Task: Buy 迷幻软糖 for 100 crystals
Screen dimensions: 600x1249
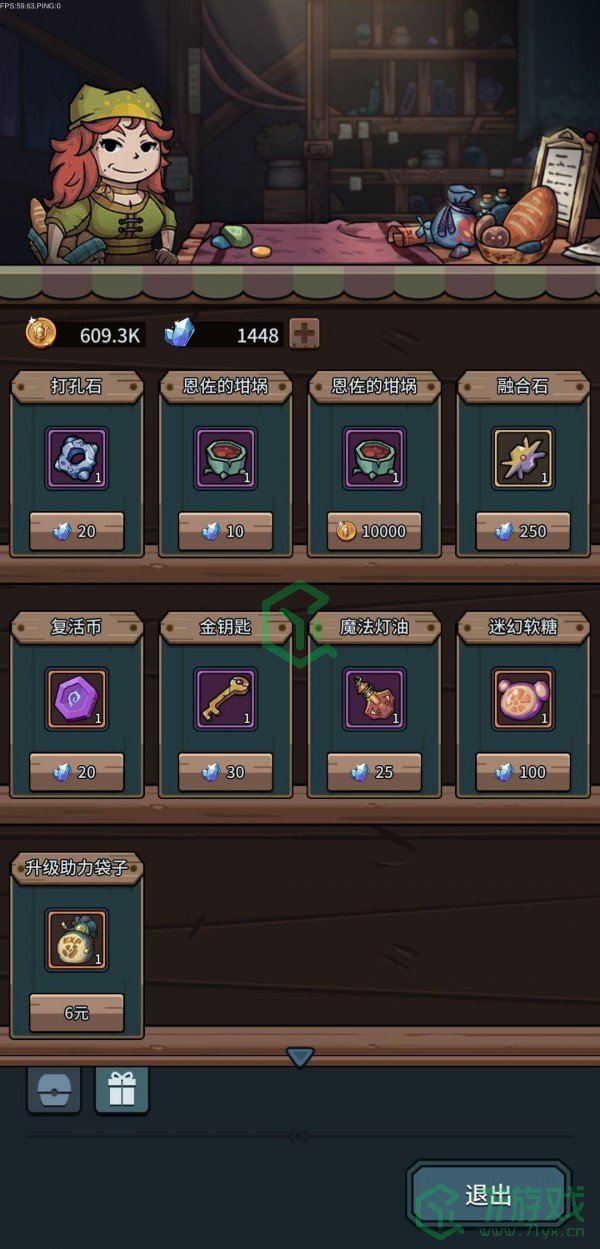Action: click(x=523, y=772)
